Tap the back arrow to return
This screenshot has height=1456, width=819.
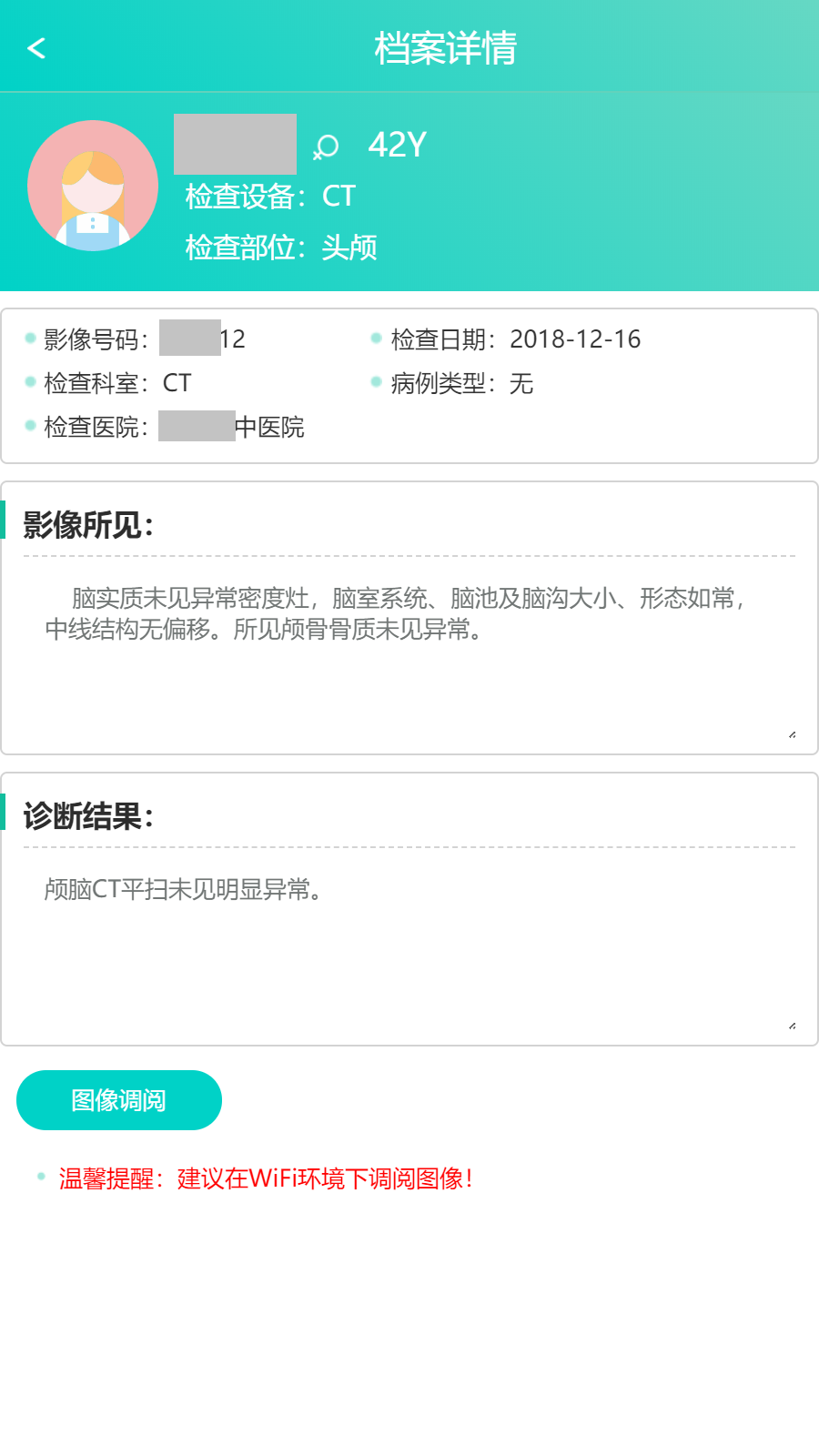click(x=36, y=48)
